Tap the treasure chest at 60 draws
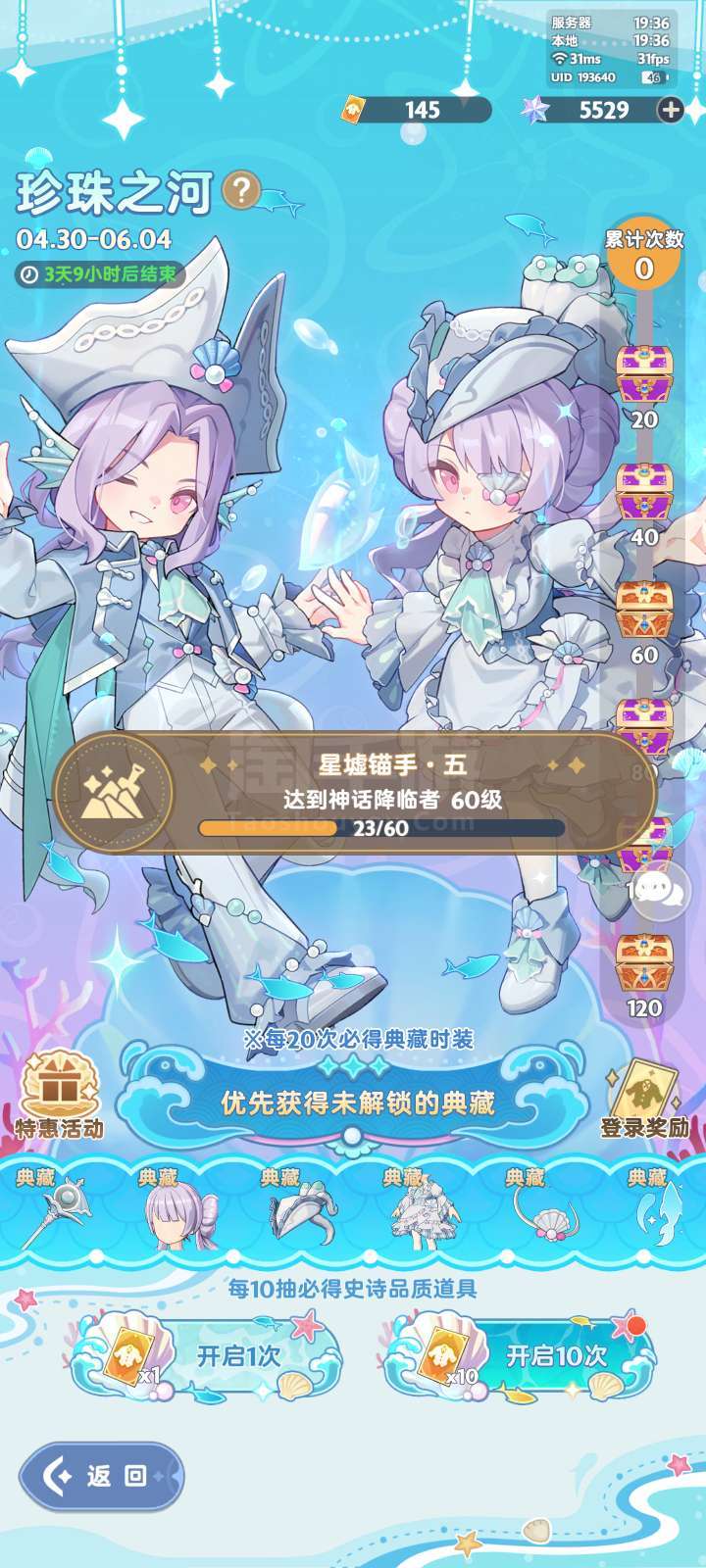The image size is (706, 1568). [x=644, y=611]
